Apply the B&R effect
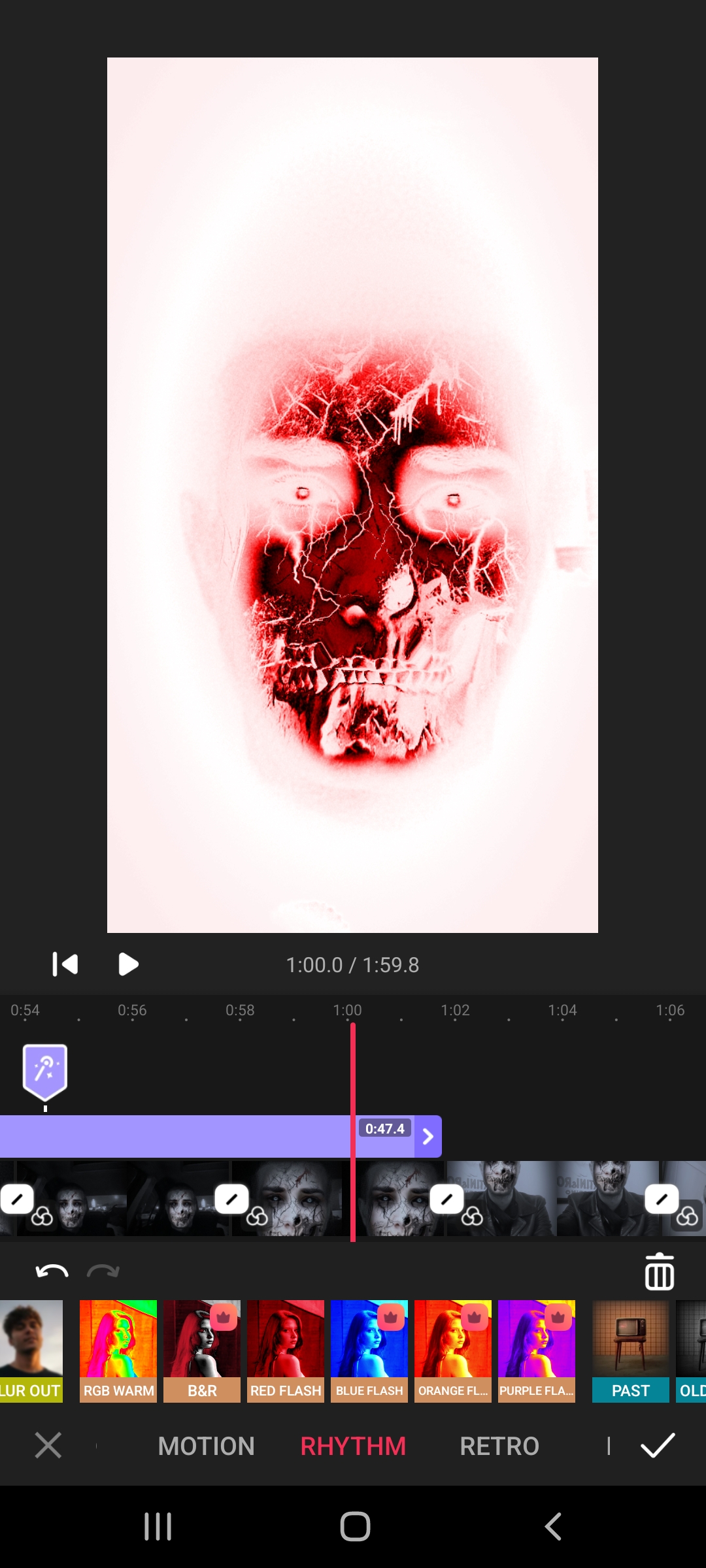 coord(202,1351)
